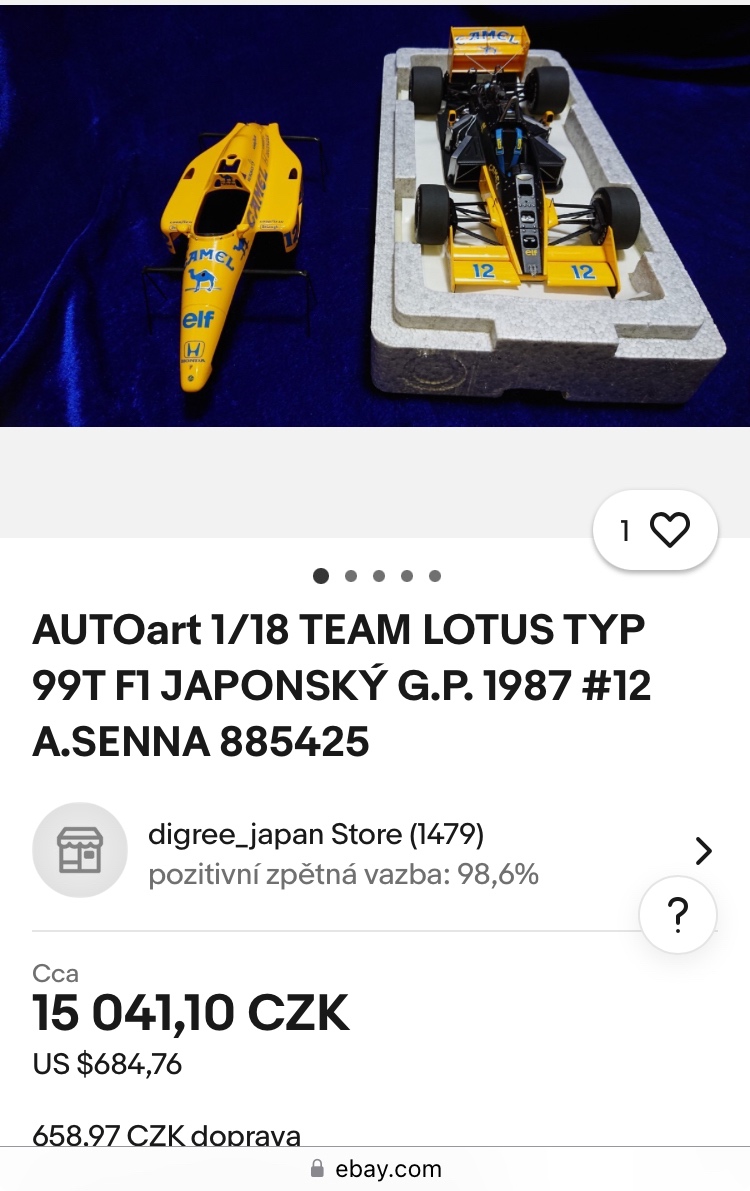750x1191 pixels.
Task: Click the watcher count showing 1
Action: click(x=626, y=530)
